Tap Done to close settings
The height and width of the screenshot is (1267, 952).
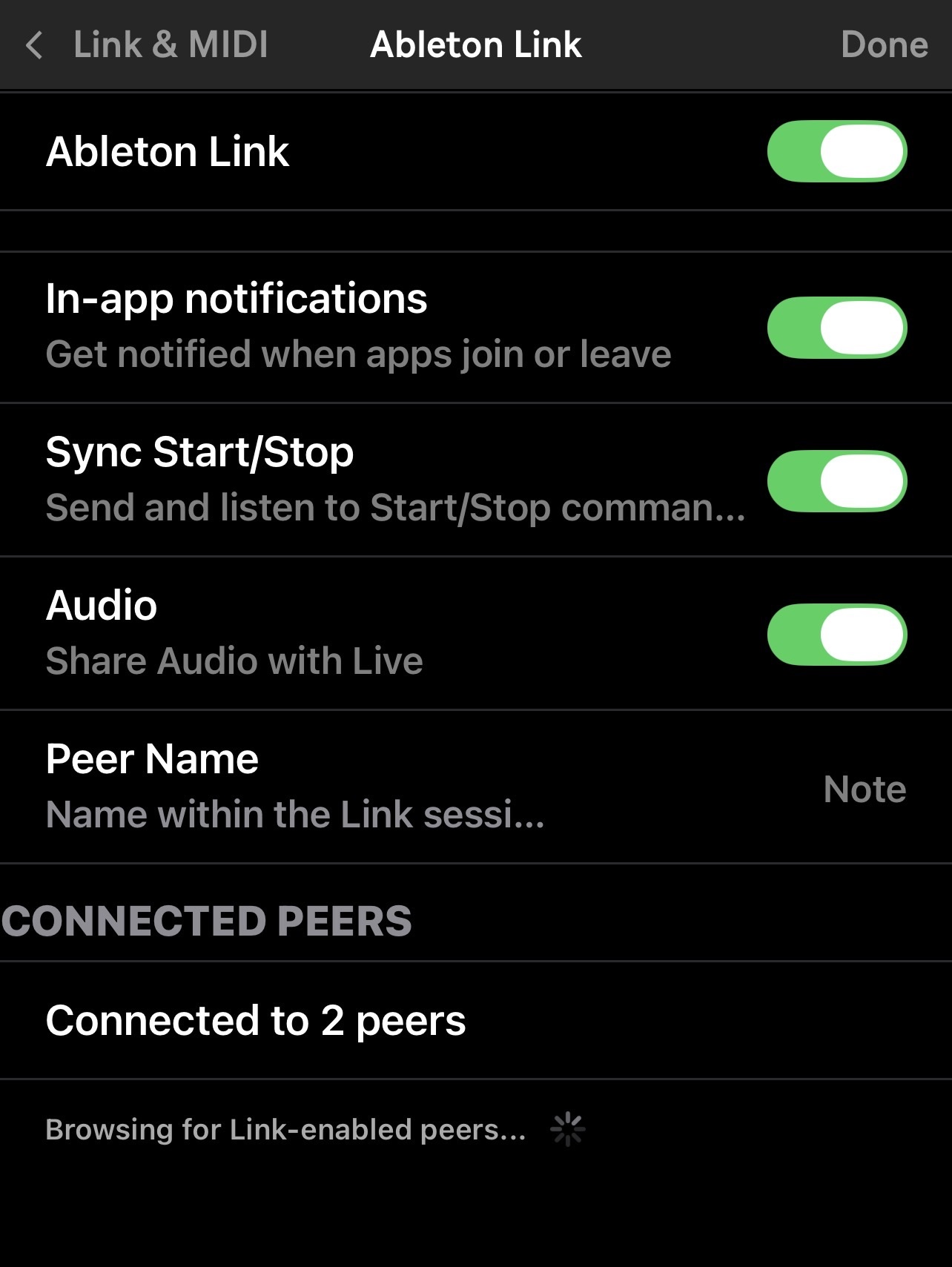(x=884, y=44)
